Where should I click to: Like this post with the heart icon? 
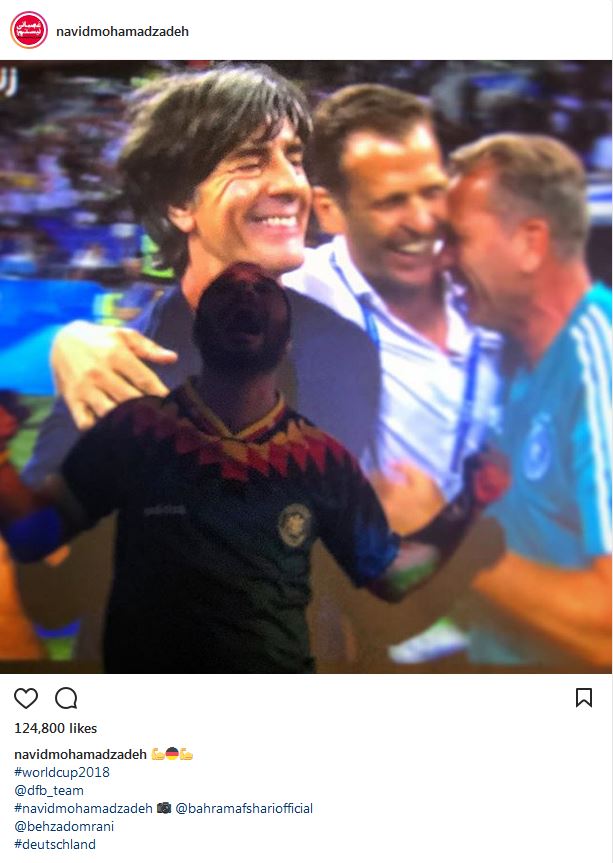click(x=27, y=698)
